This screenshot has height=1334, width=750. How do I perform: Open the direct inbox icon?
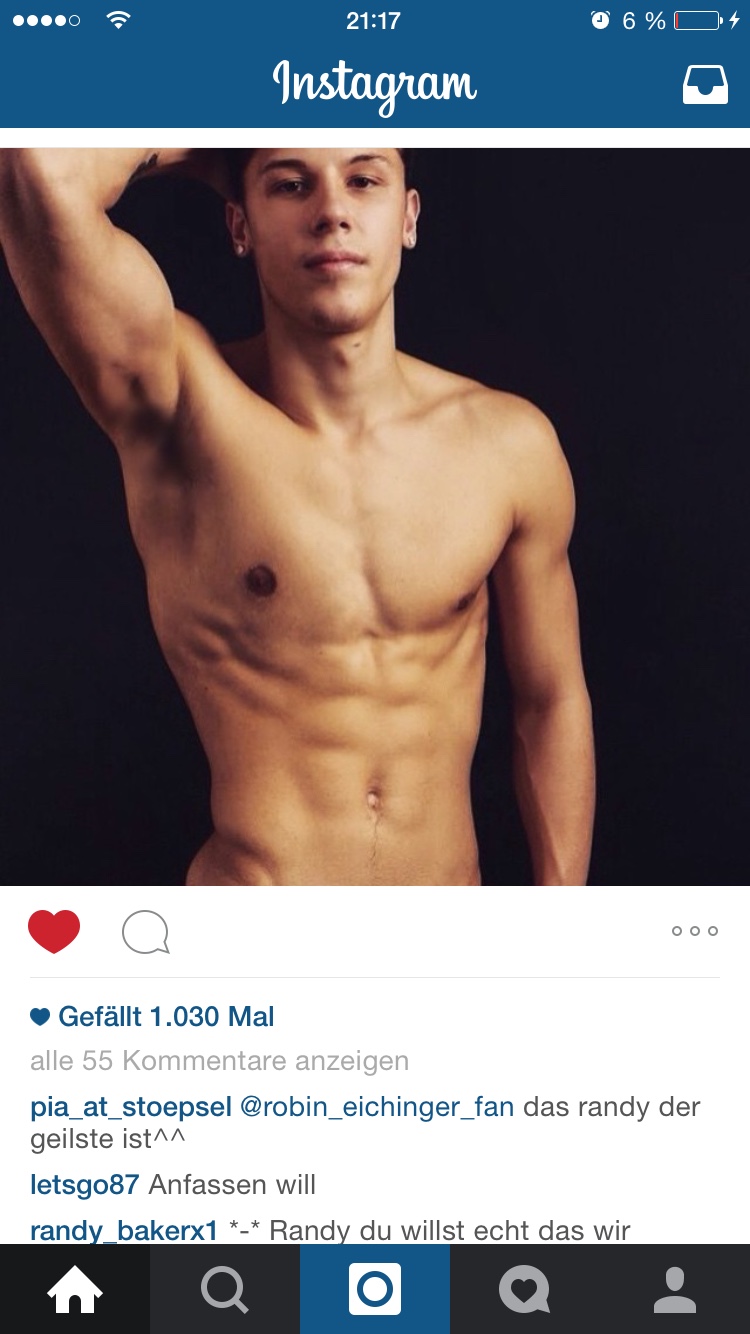[x=705, y=86]
